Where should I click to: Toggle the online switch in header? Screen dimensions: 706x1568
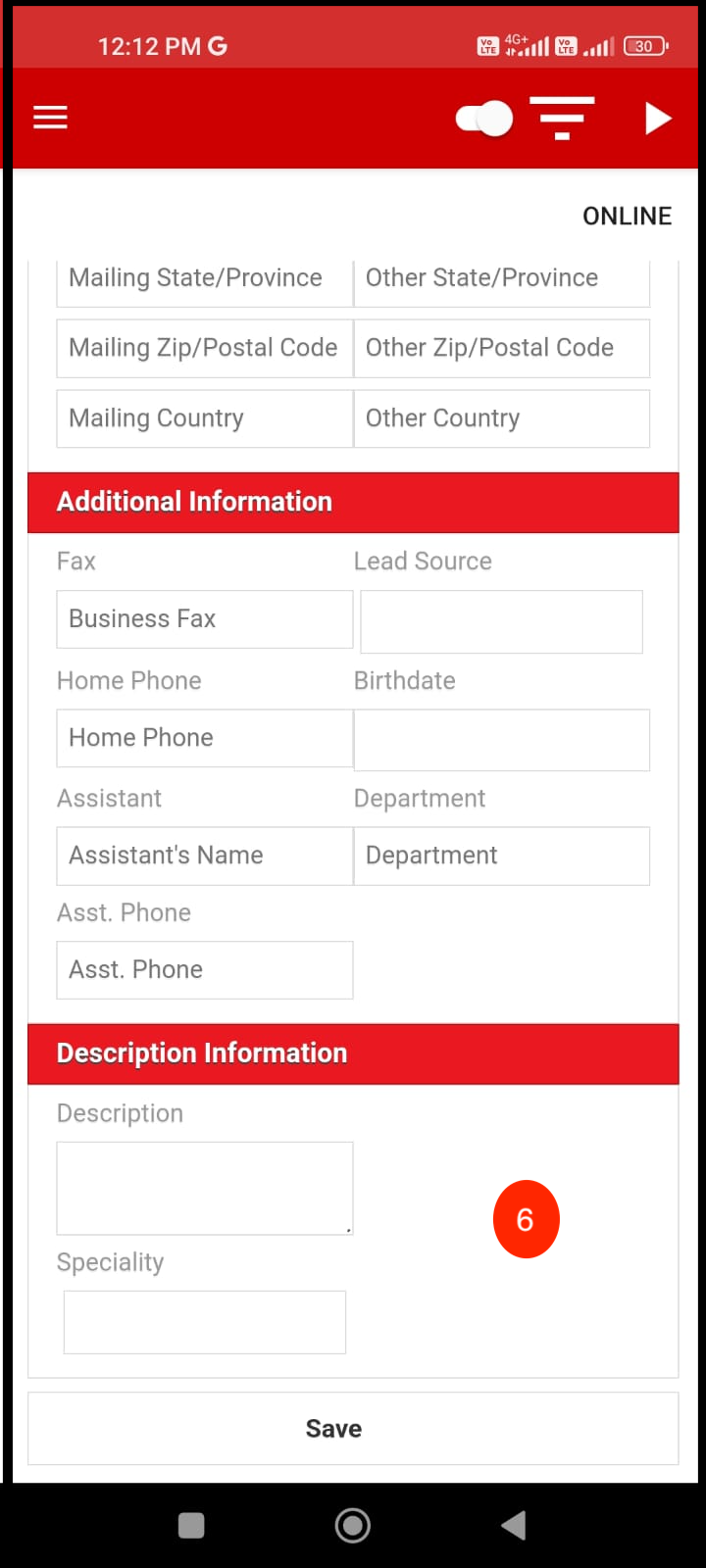484,119
